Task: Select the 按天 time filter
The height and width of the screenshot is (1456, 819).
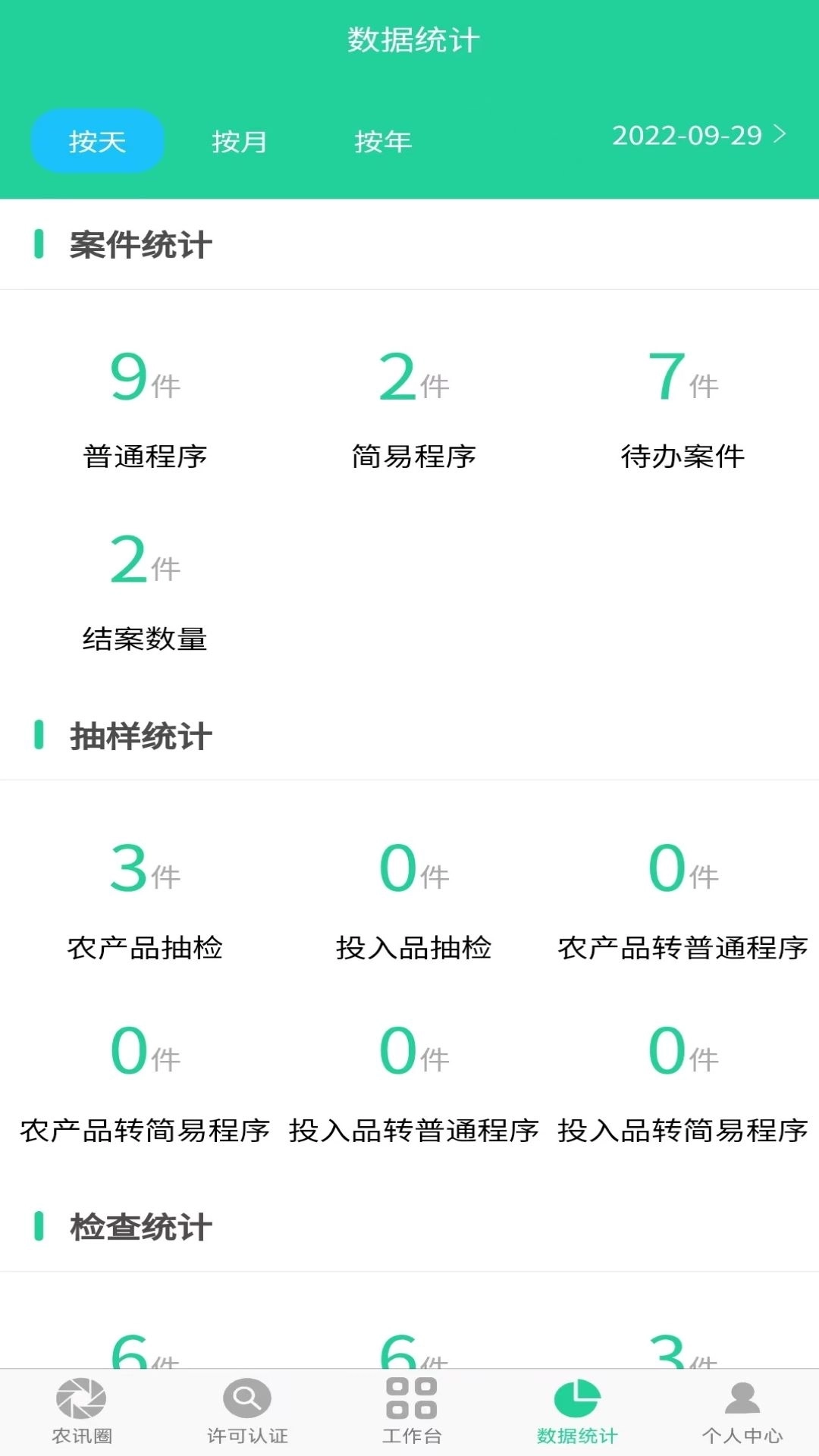Action: click(96, 140)
